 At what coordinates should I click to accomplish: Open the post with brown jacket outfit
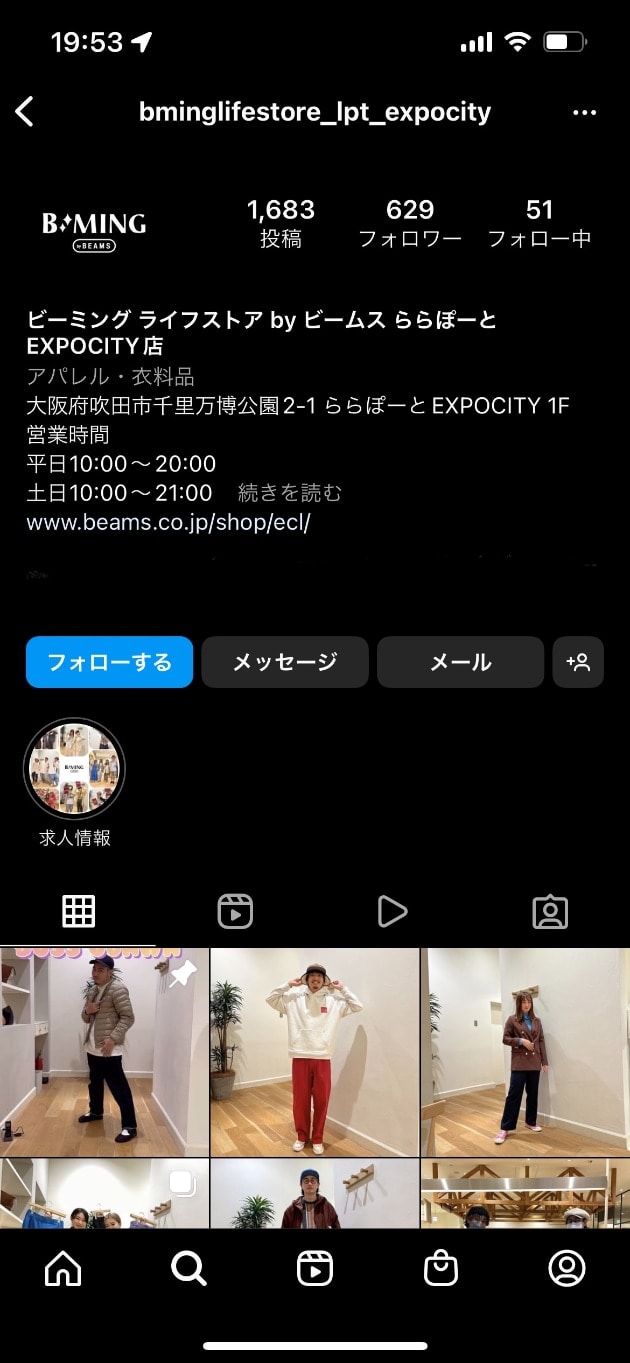[525, 1052]
